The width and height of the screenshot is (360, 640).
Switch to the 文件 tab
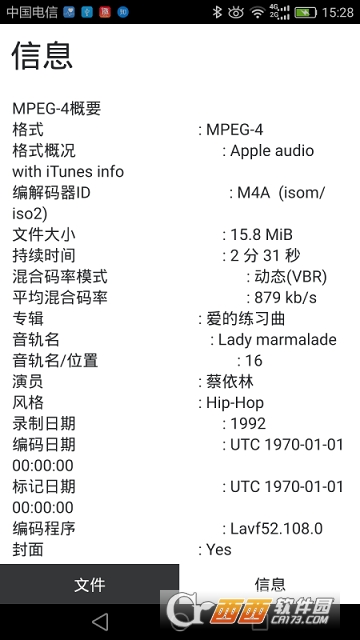[x=89, y=584]
